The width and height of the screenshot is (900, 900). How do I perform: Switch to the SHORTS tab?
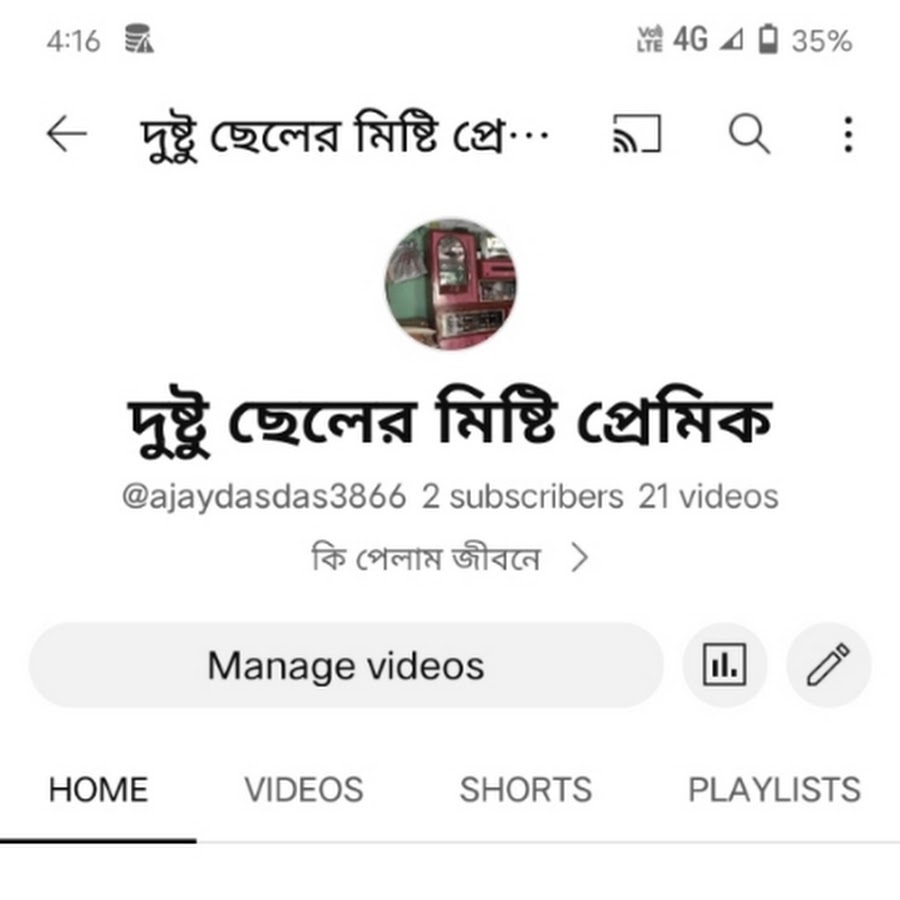point(525,790)
